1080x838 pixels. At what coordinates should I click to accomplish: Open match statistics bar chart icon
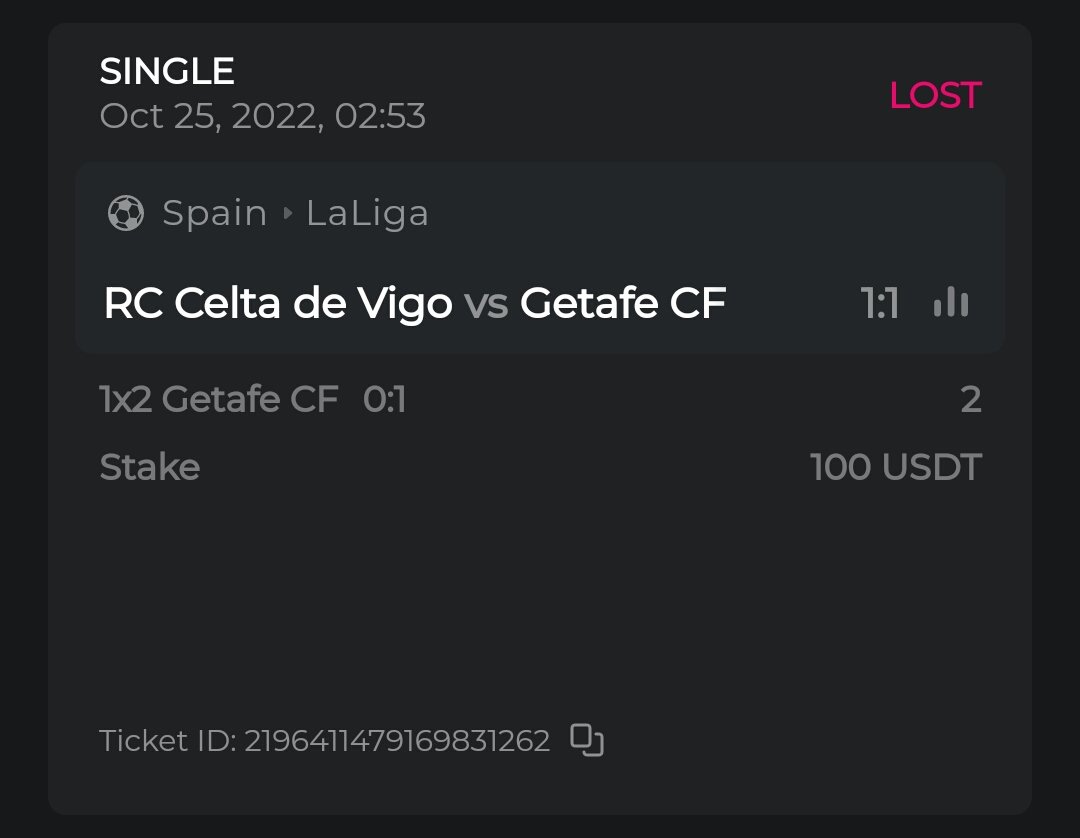pos(951,302)
